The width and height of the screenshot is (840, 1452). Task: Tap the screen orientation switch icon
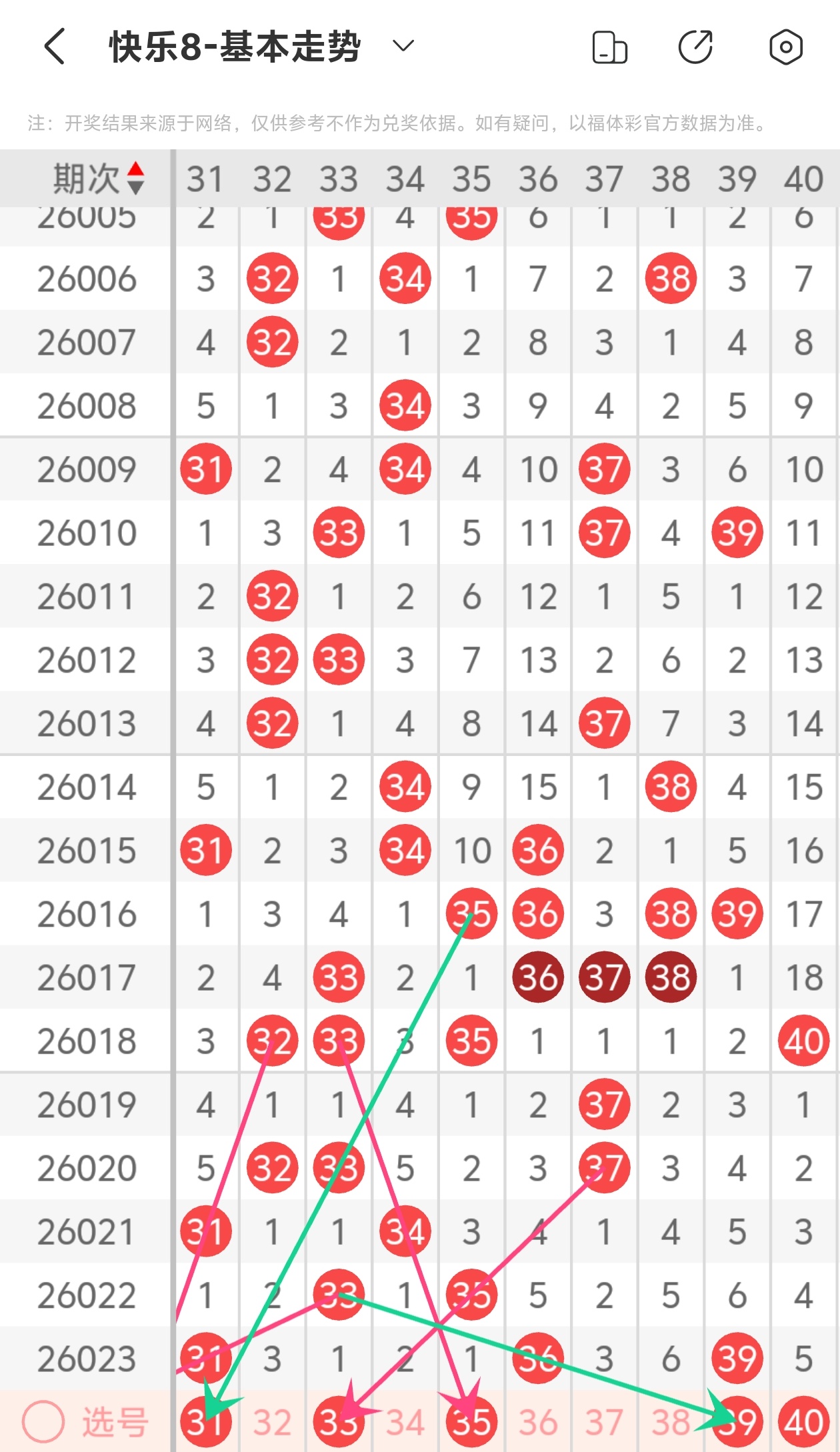[x=609, y=47]
